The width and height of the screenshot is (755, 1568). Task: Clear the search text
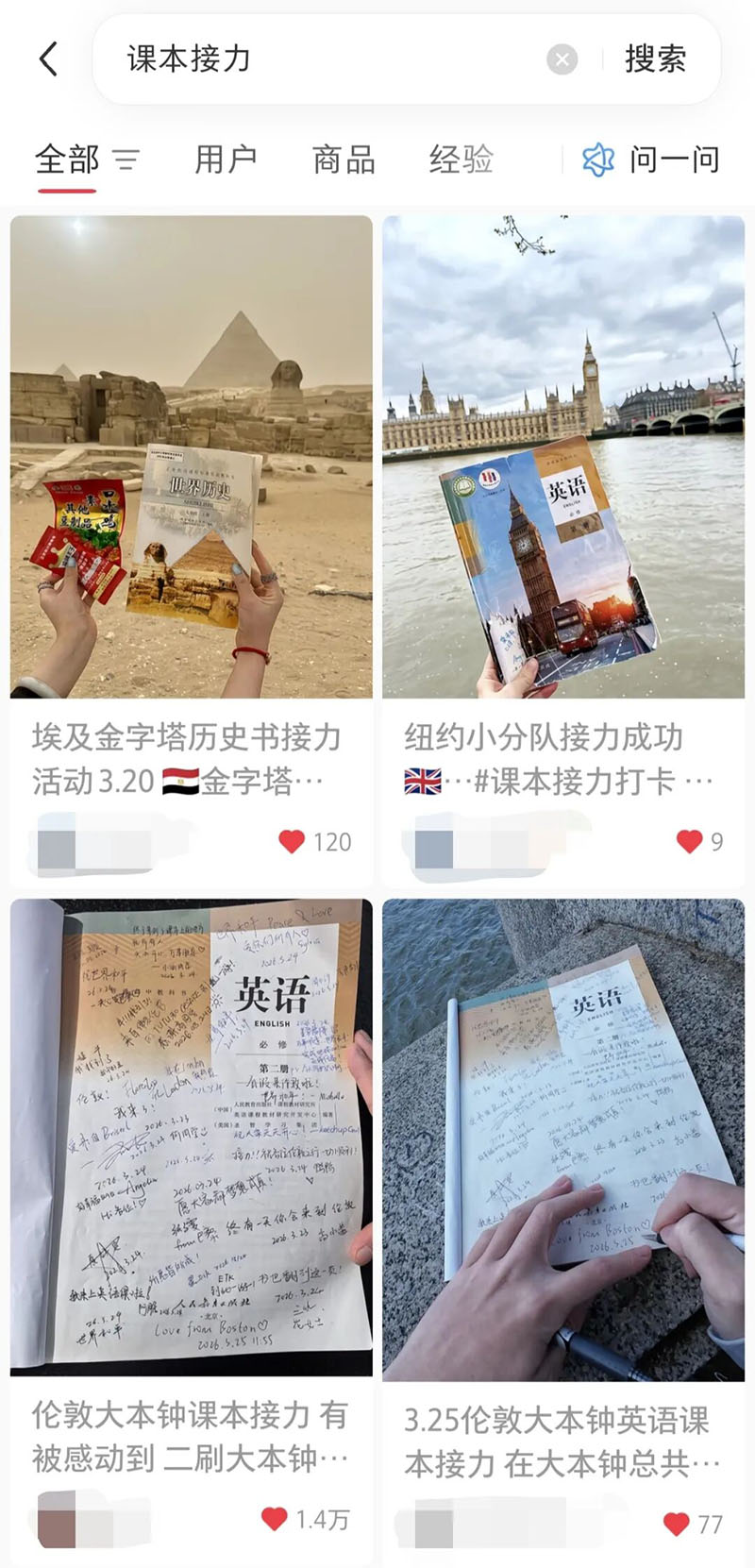562,60
